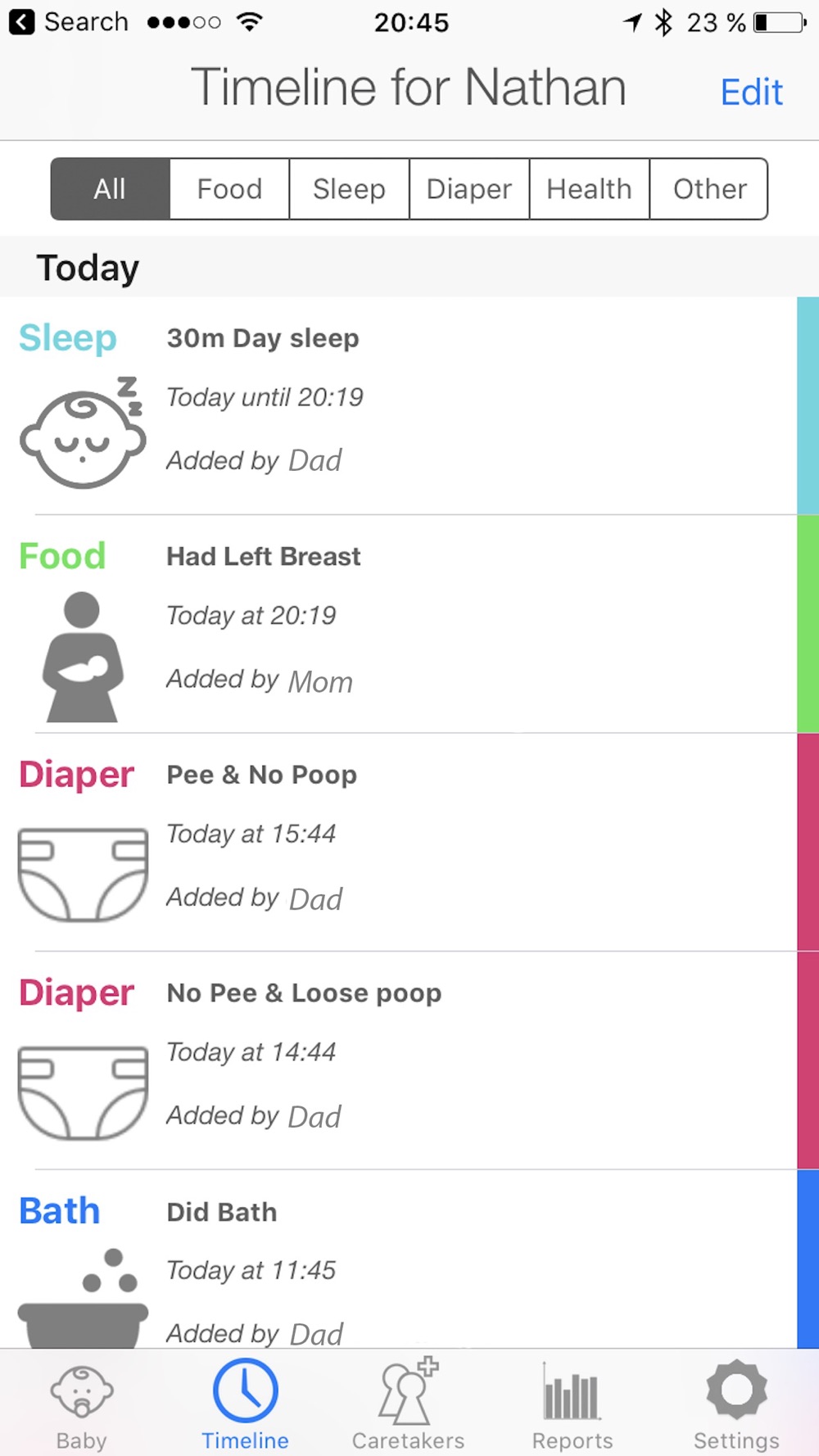Viewport: 819px width, 1456px height.
Task: Show only Diaper entries
Action: 469,189
